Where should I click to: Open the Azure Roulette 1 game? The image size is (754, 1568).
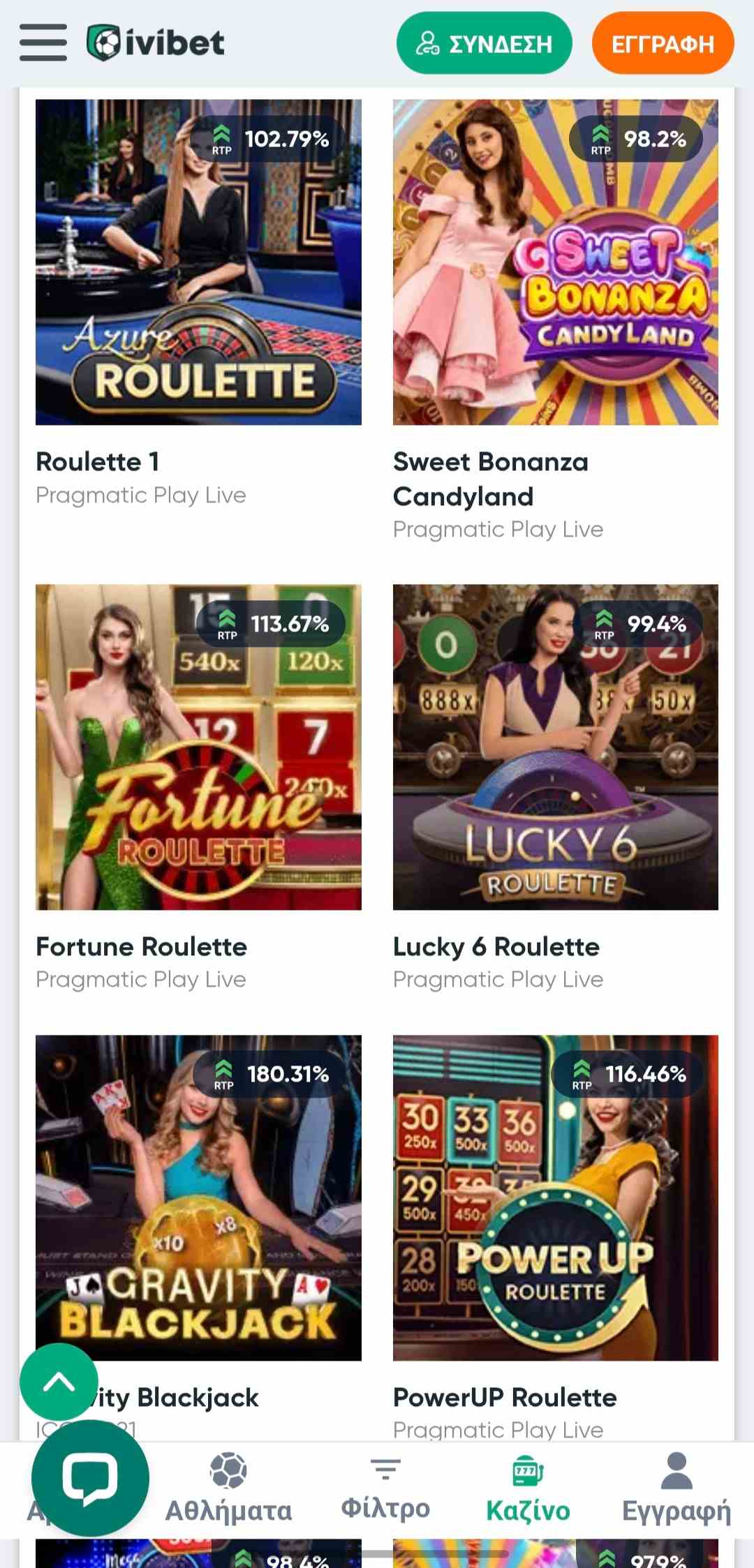coord(198,262)
